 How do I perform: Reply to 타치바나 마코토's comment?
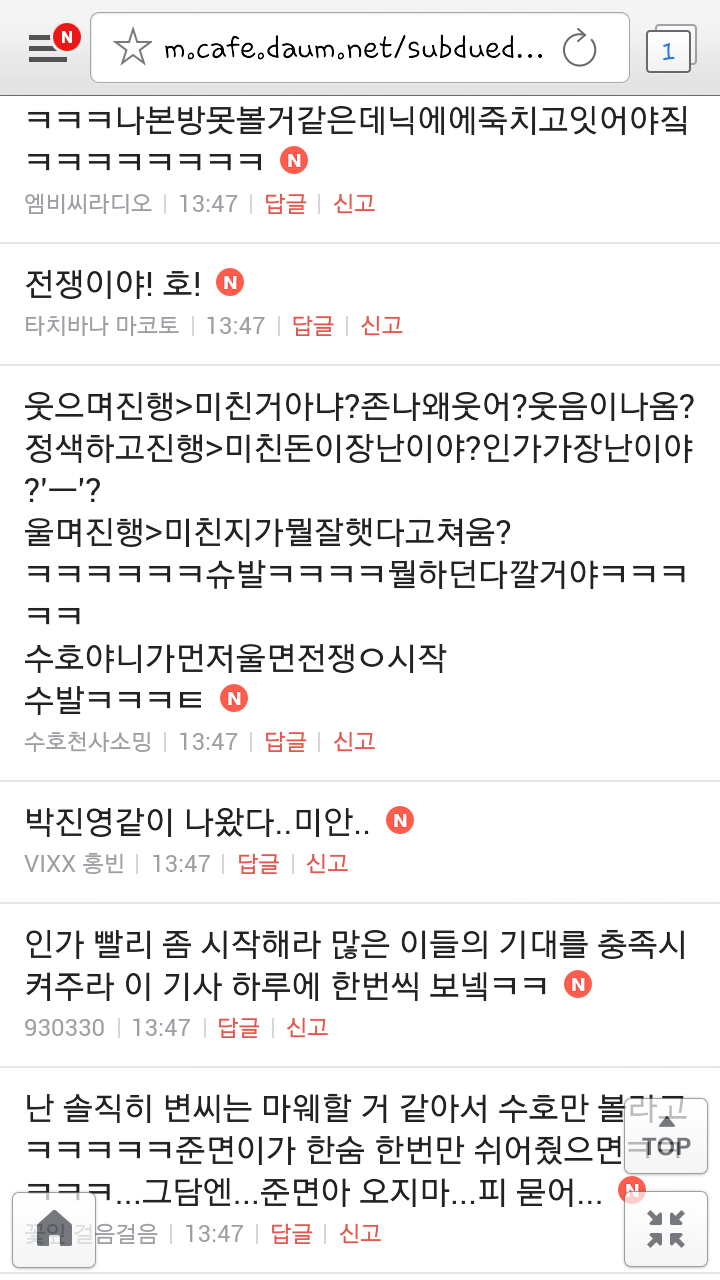pyautogui.click(x=312, y=326)
